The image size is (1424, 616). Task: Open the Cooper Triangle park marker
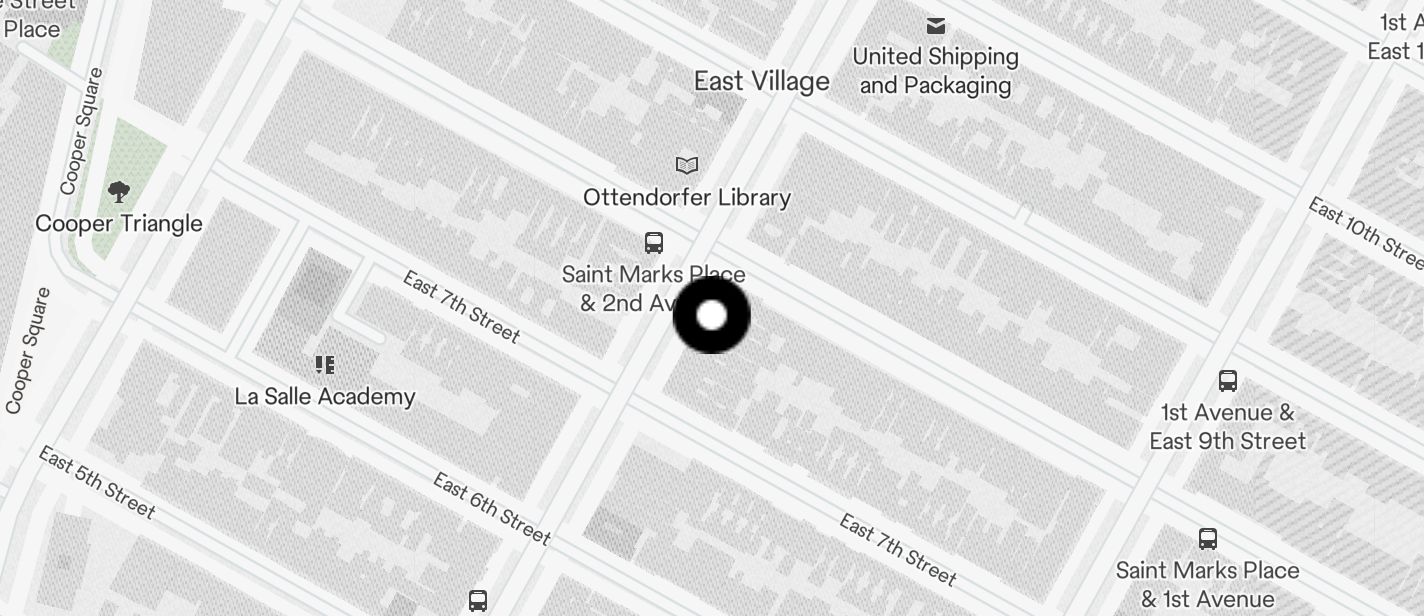point(119,191)
